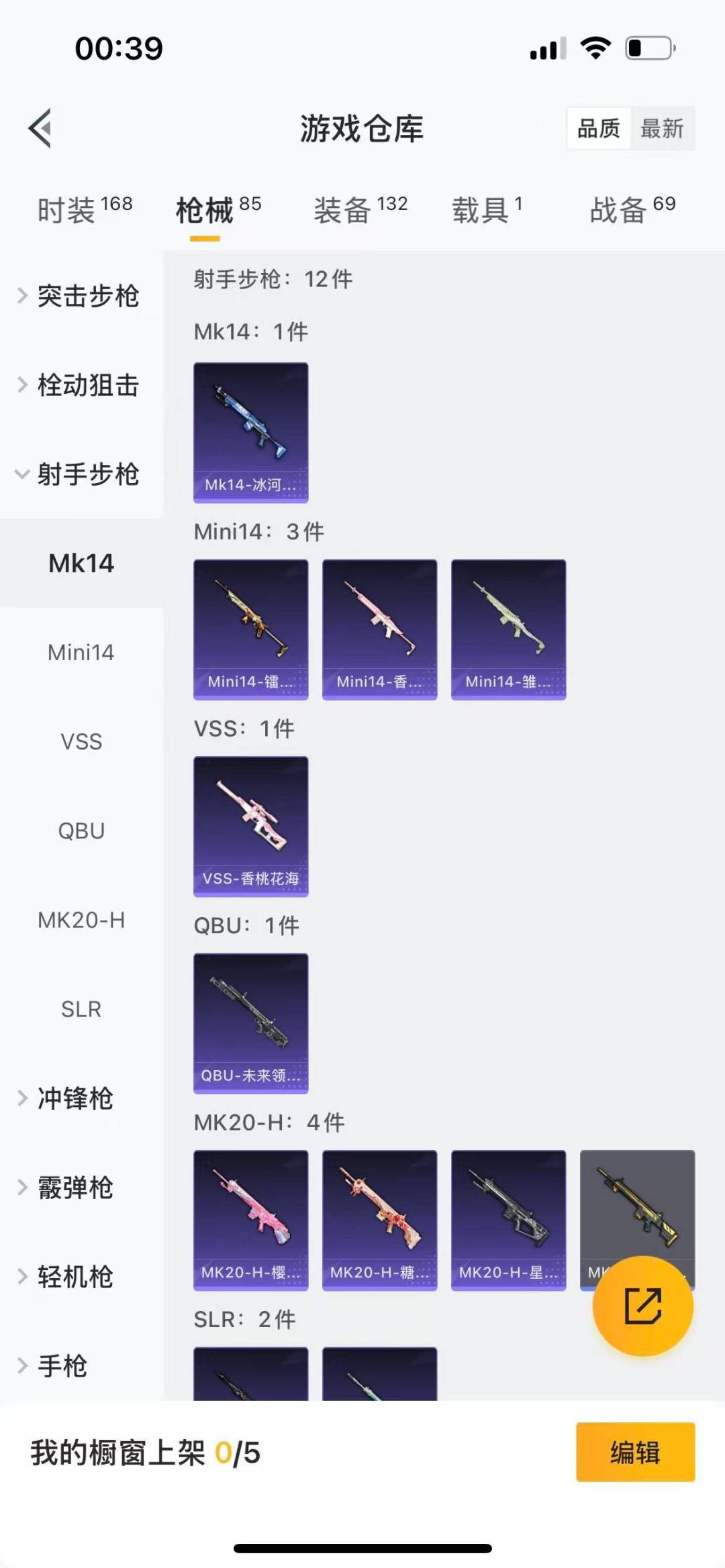Tap the 编辑 button

[x=635, y=1452]
